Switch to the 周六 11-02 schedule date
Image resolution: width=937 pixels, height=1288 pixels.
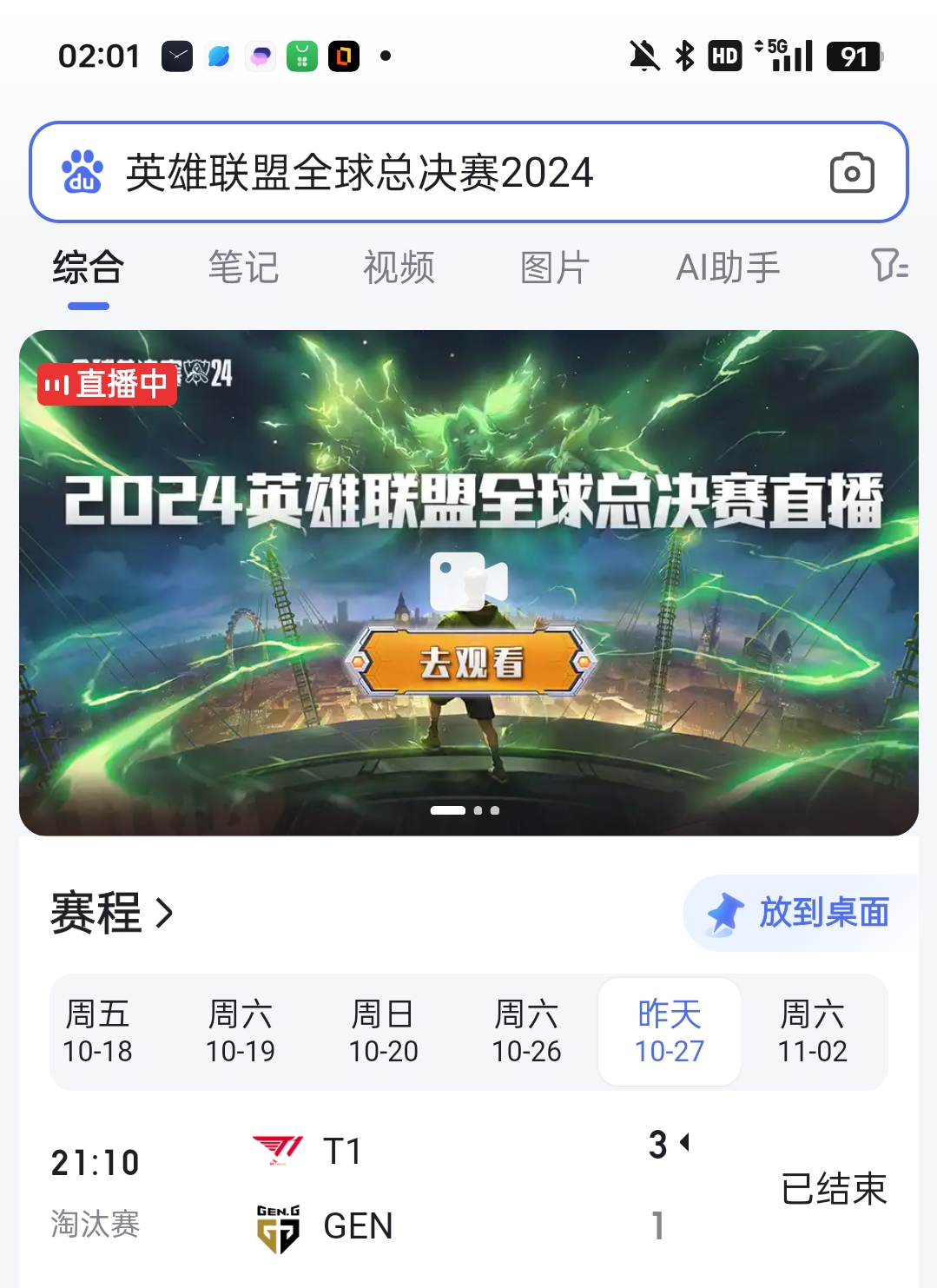(813, 1031)
